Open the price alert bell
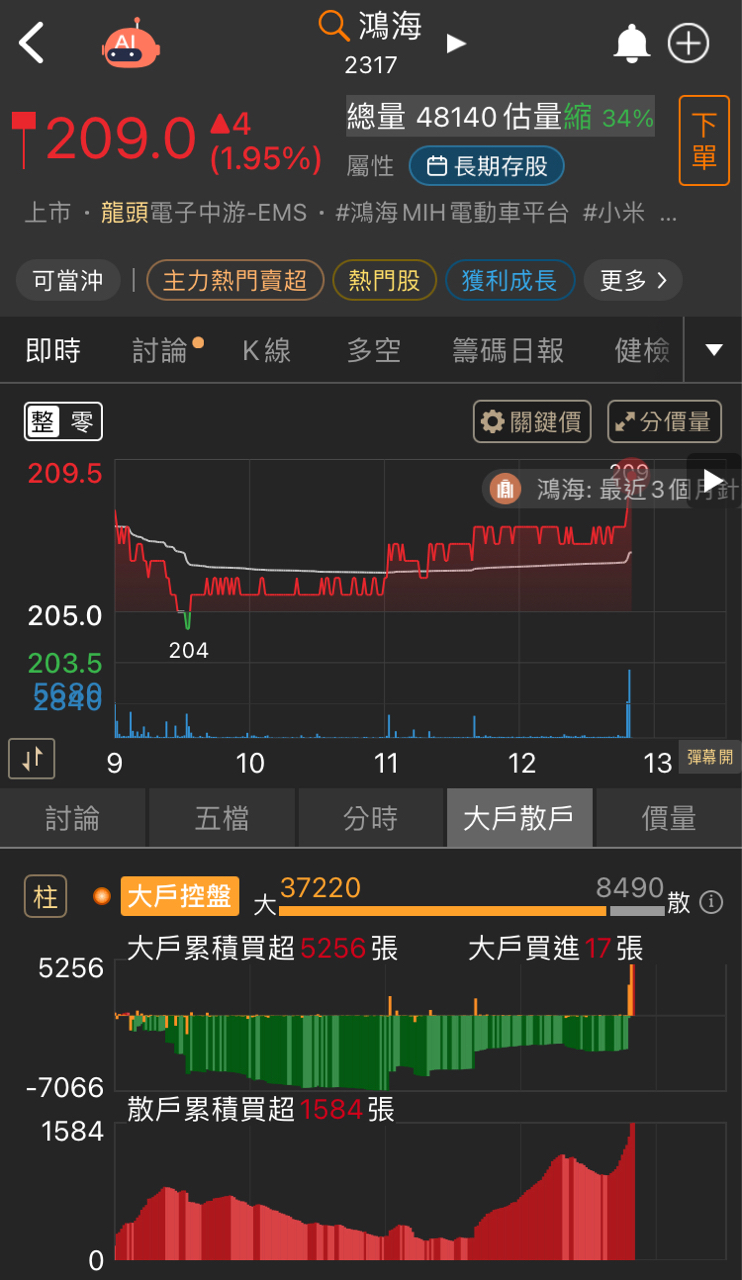The height and width of the screenshot is (1280, 742). [x=631, y=45]
